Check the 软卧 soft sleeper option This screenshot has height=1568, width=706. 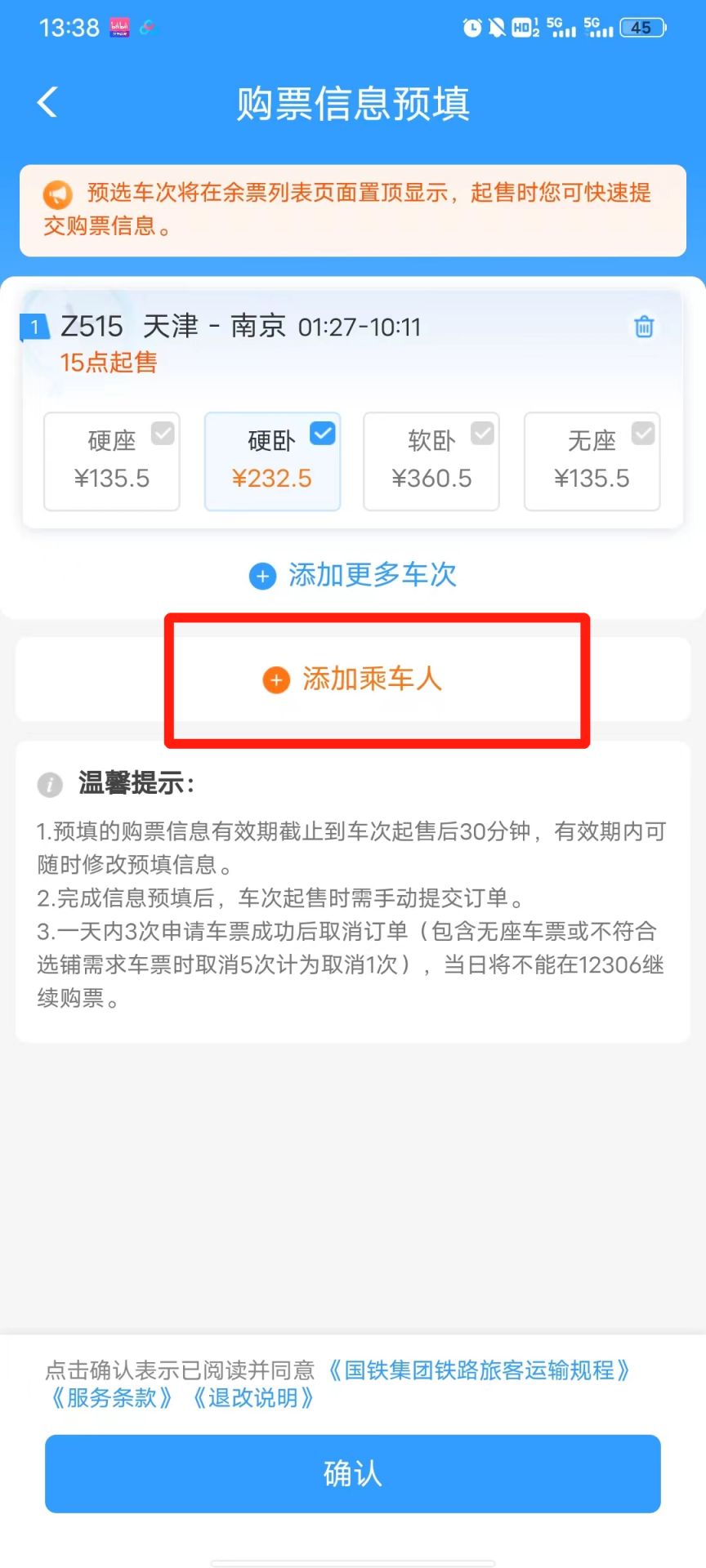pos(482,434)
